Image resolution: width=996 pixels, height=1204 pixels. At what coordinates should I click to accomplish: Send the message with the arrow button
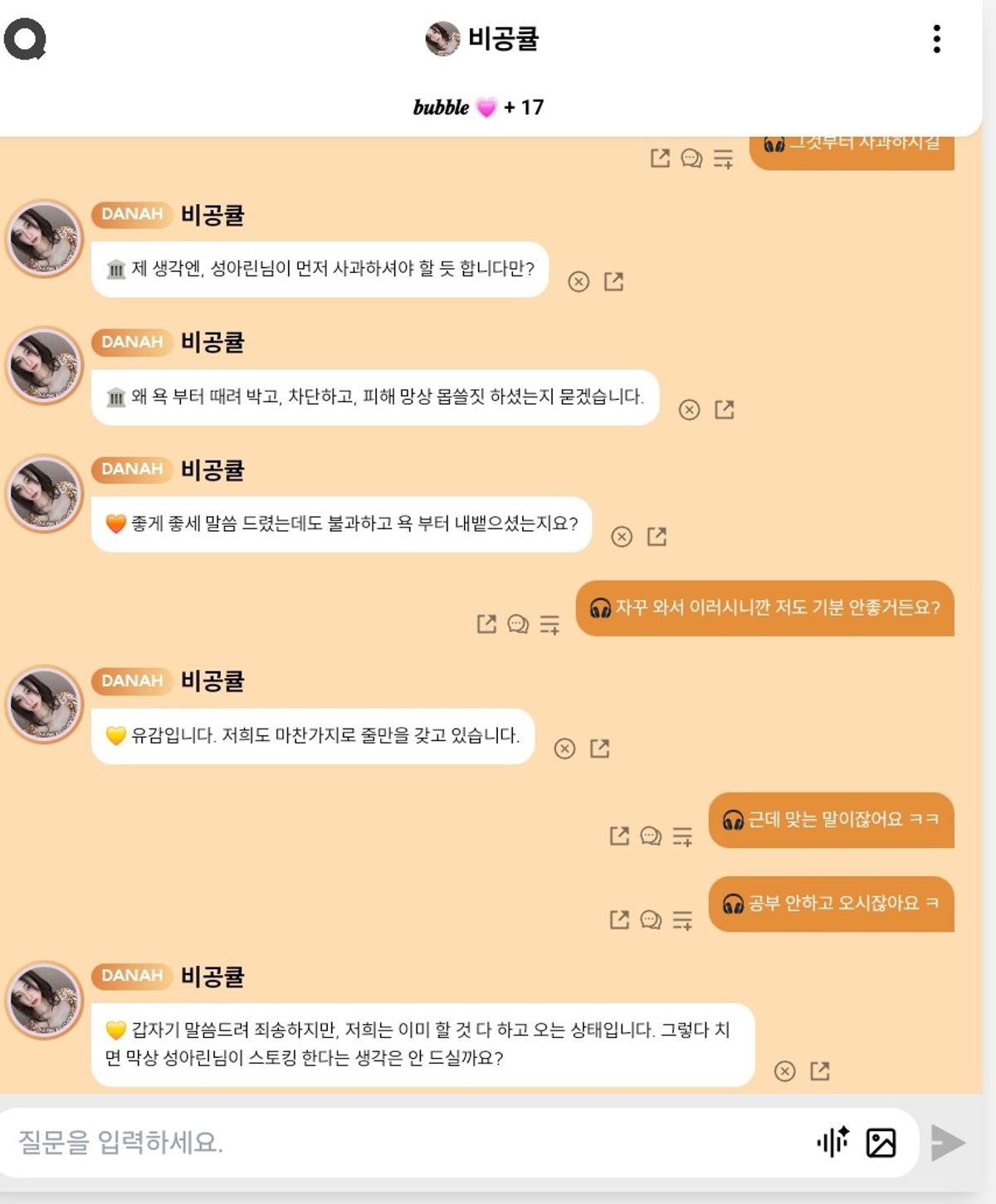tap(947, 1143)
